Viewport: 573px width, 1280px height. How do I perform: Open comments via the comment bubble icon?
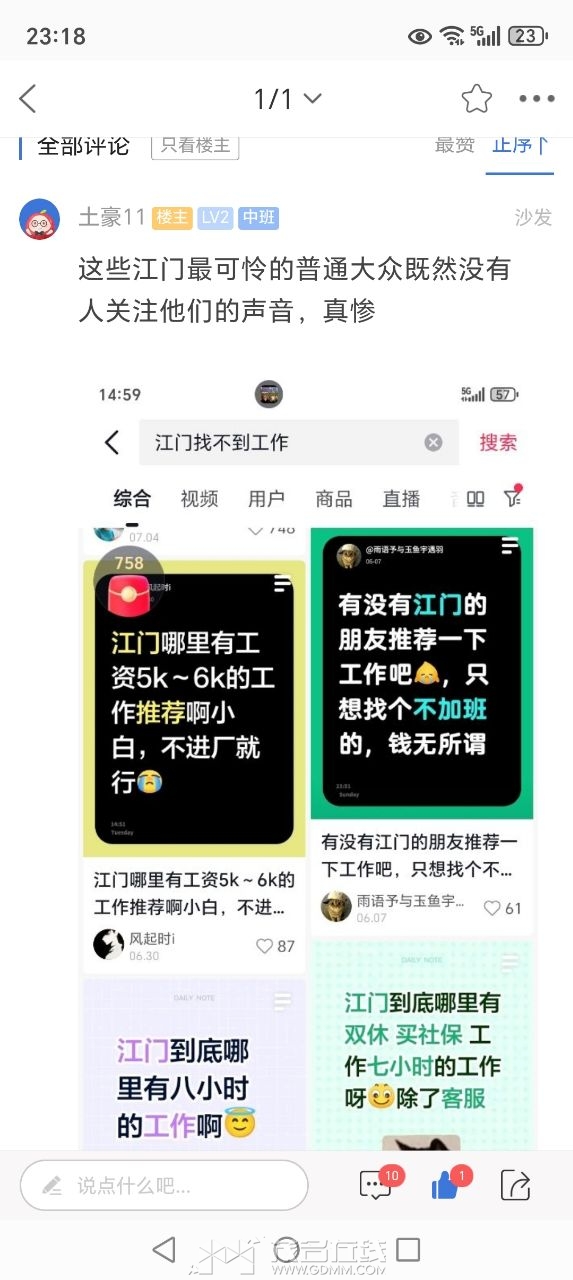(377, 1185)
